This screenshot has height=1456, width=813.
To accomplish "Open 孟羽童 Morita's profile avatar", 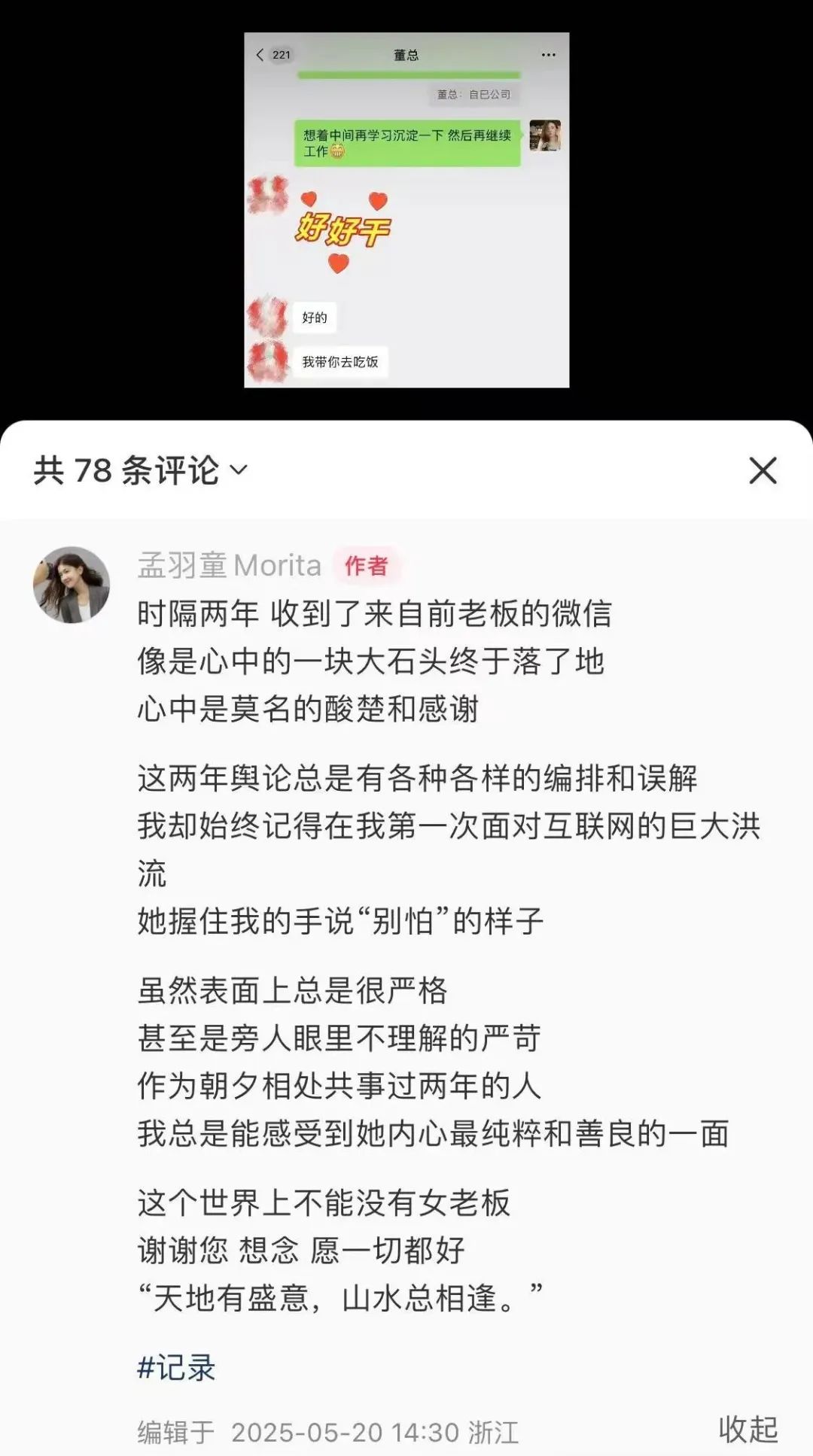I will 72,585.
